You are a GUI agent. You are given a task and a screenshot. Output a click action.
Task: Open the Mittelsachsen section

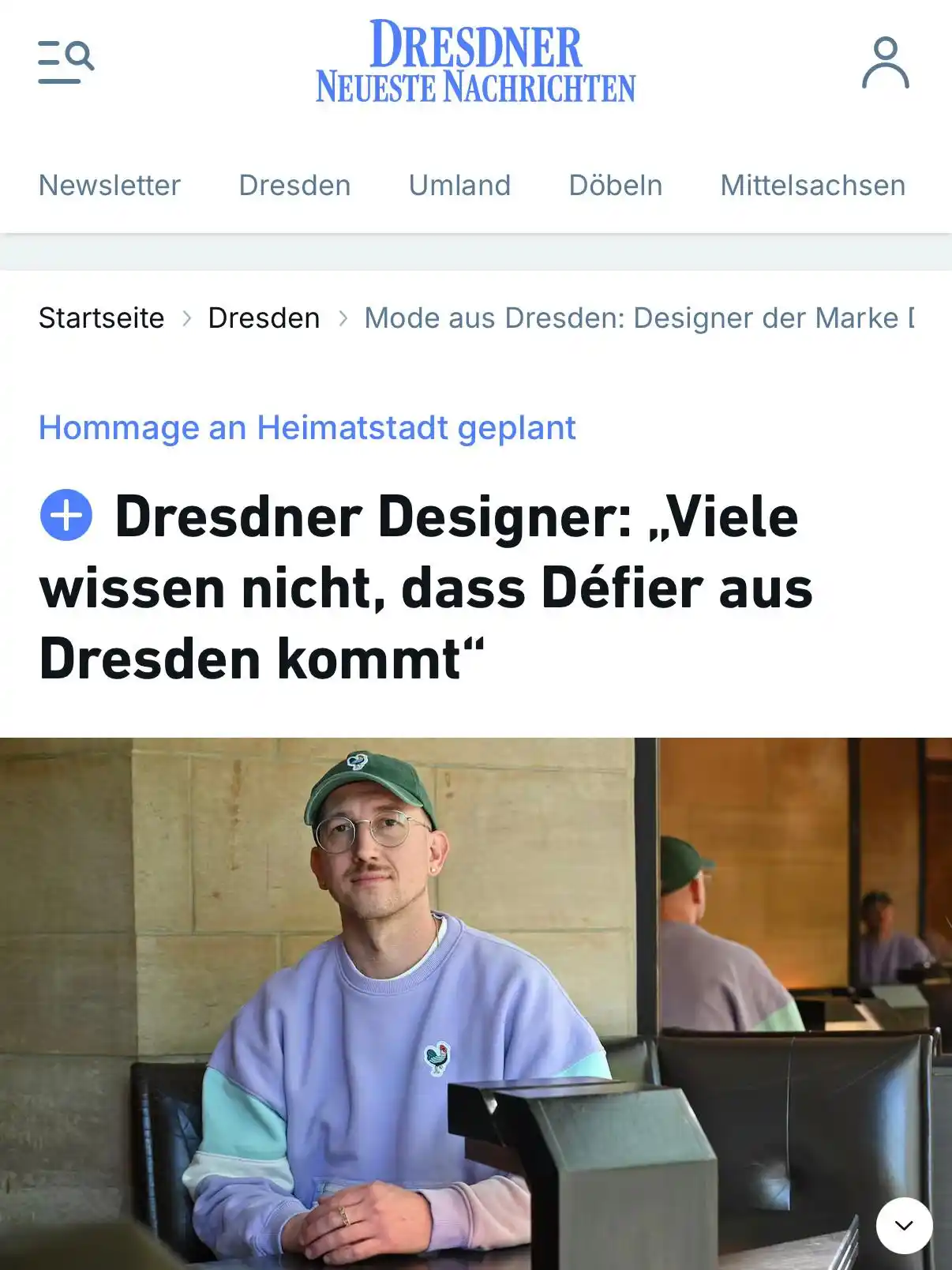coord(812,186)
